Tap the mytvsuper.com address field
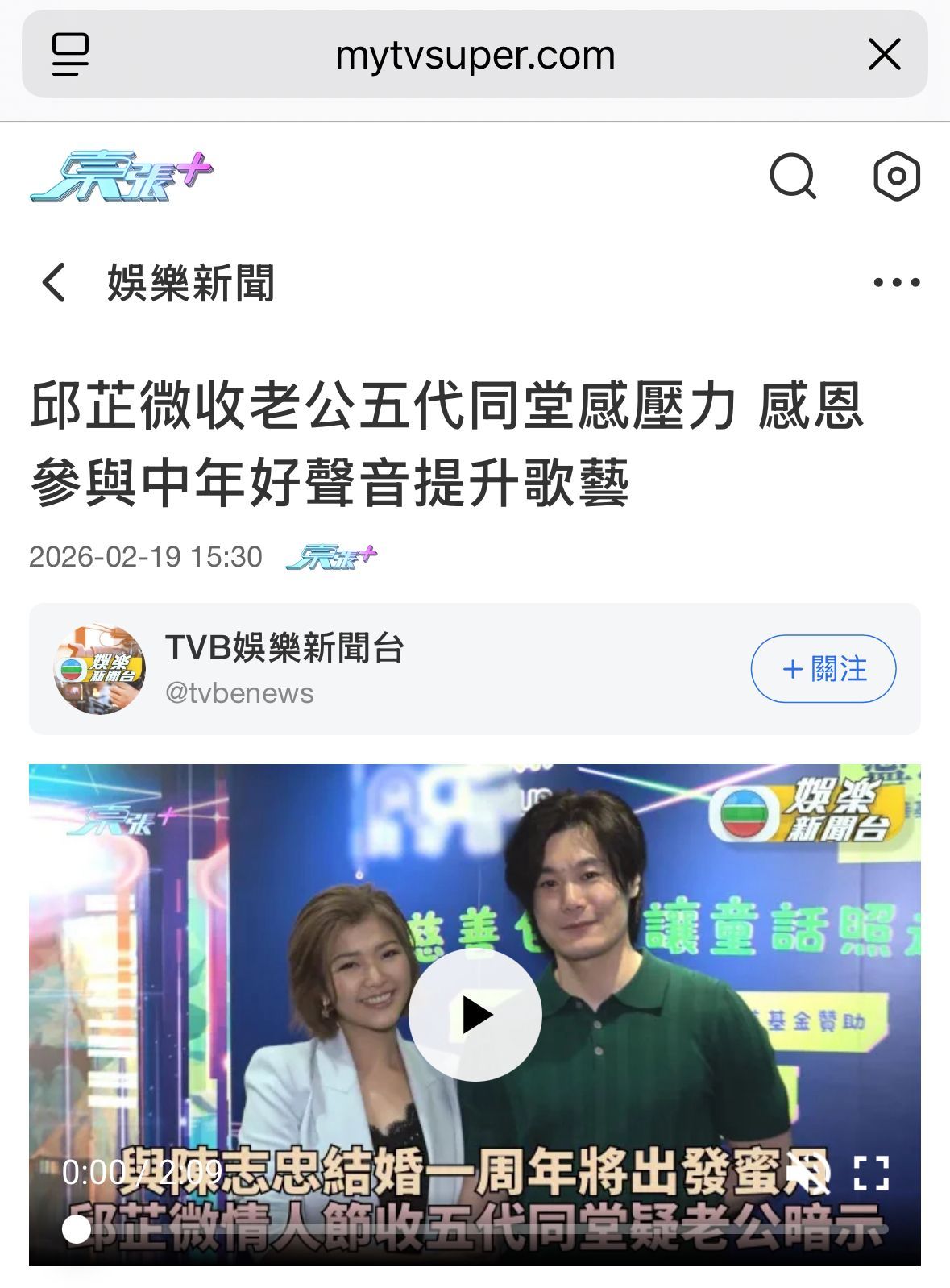Viewport: 950px width, 1288px height. (x=475, y=55)
